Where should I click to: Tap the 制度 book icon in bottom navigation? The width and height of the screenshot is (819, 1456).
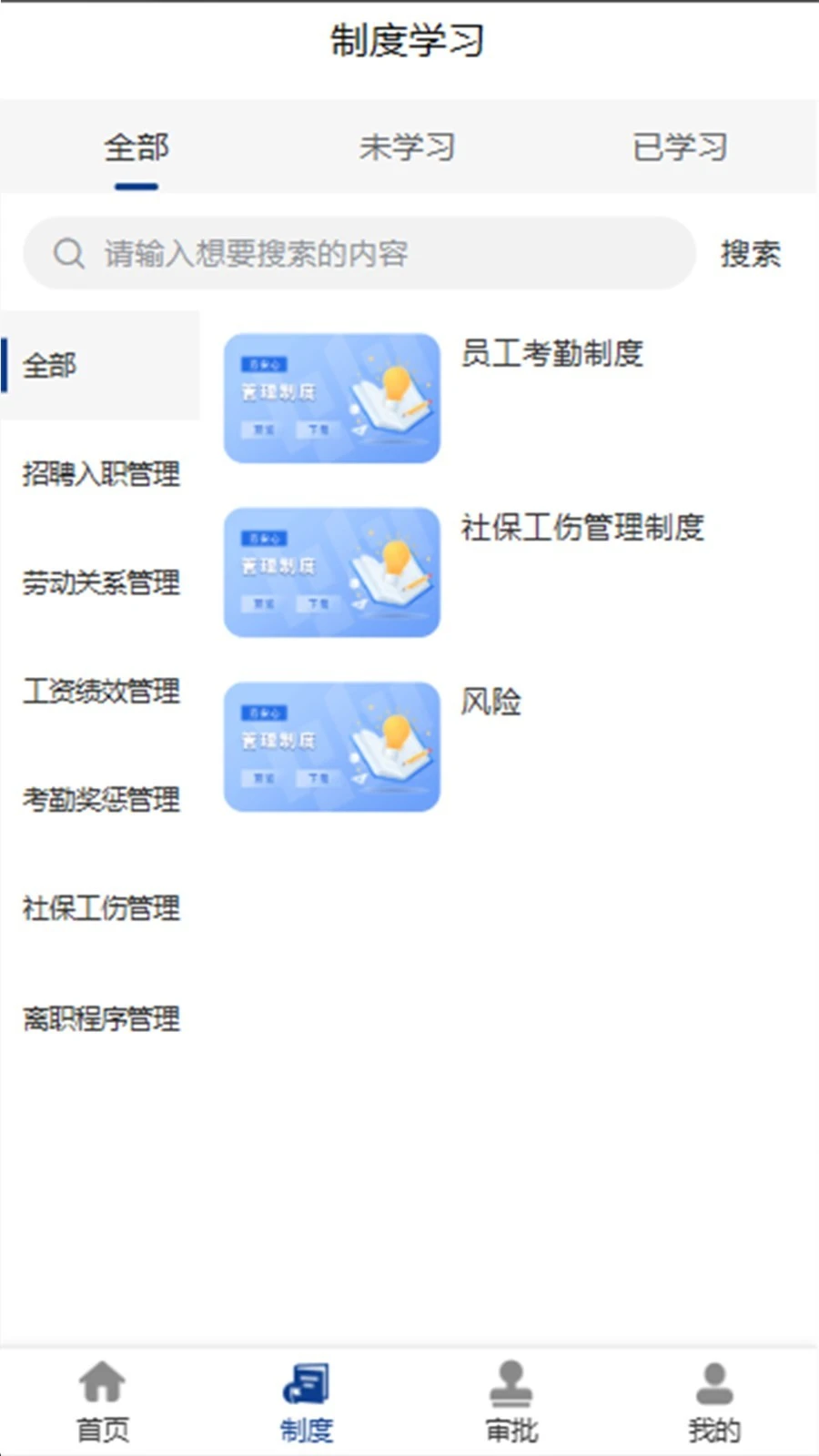[308, 1383]
